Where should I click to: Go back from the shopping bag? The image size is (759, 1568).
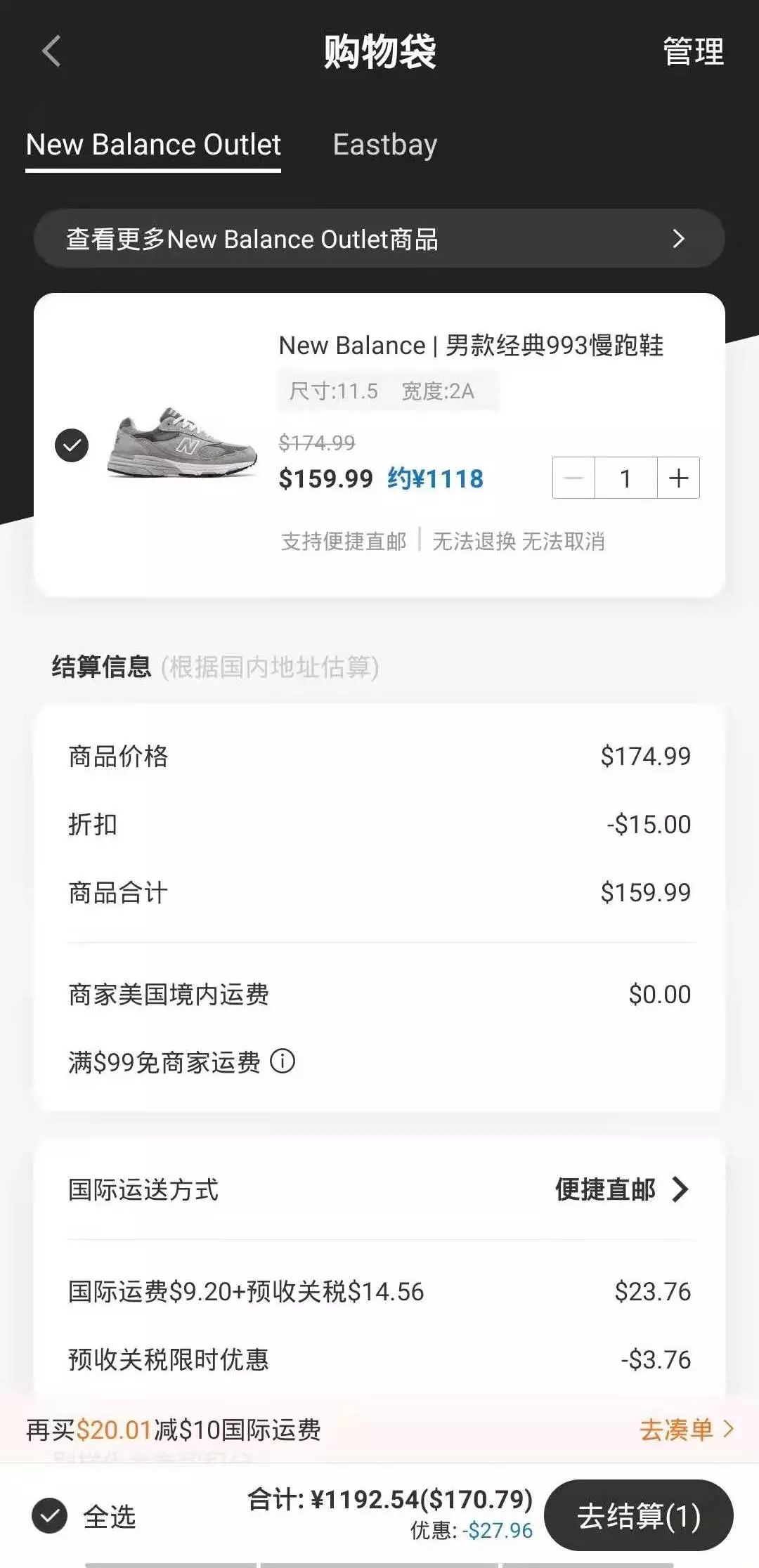coord(51,51)
